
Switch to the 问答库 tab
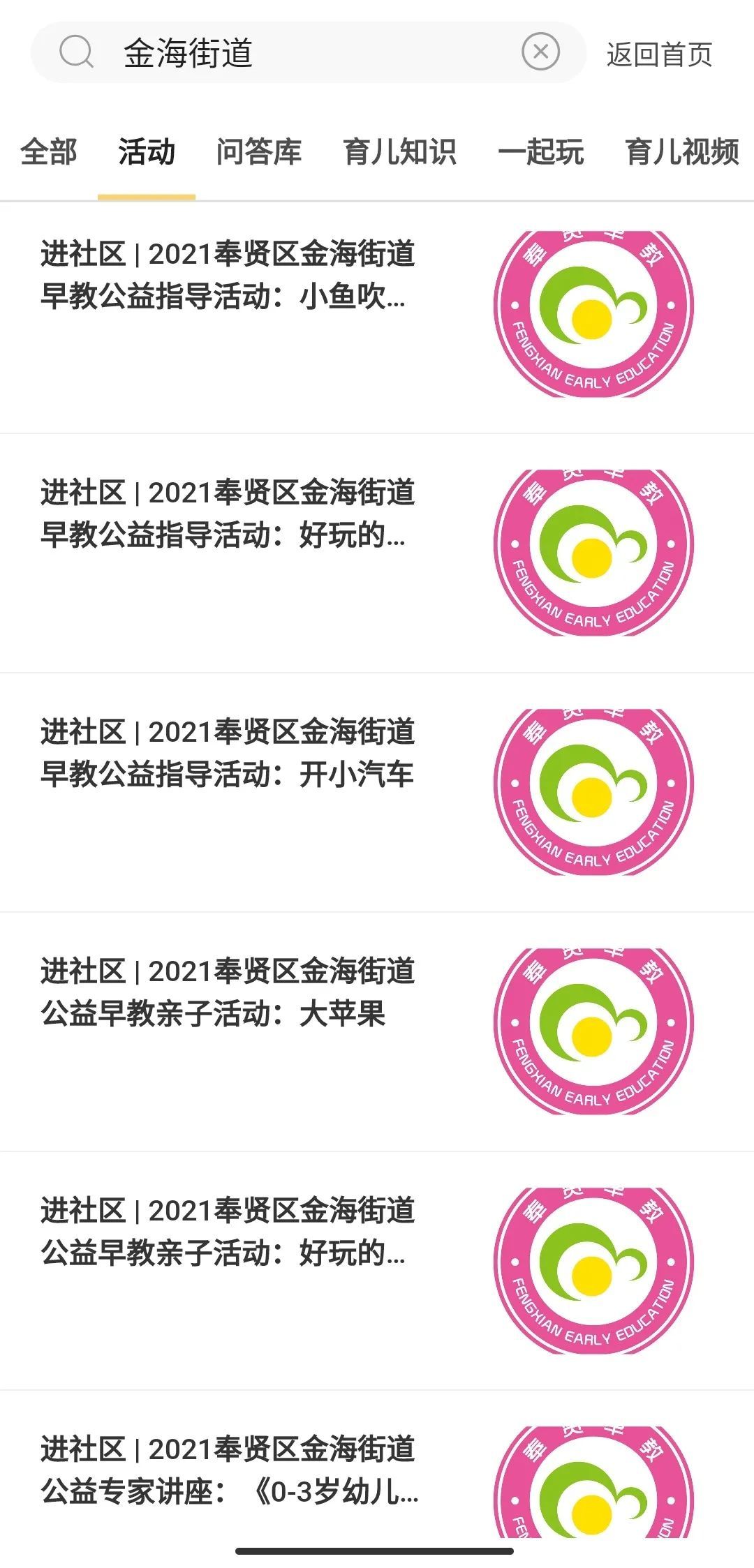click(259, 152)
